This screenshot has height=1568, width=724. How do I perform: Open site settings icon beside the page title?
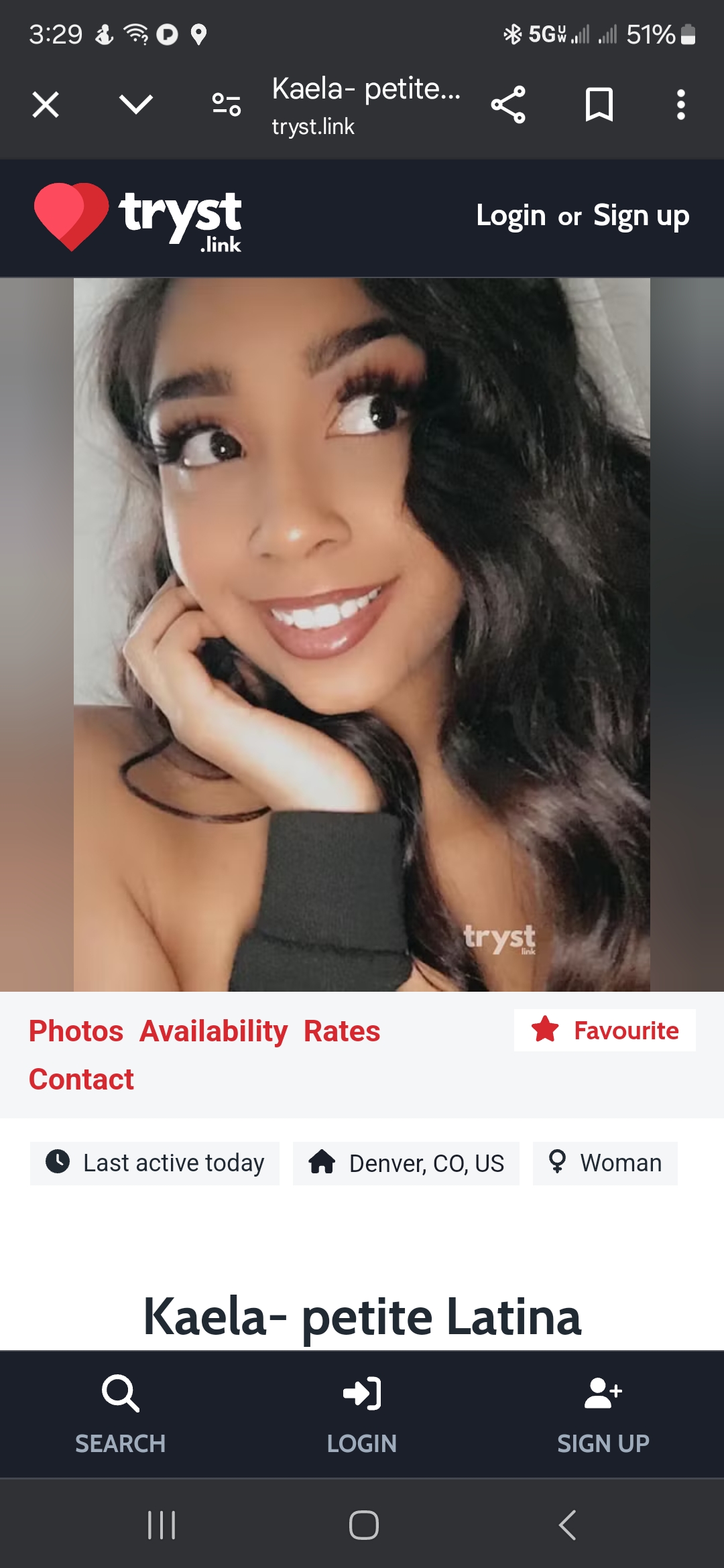pos(227,105)
